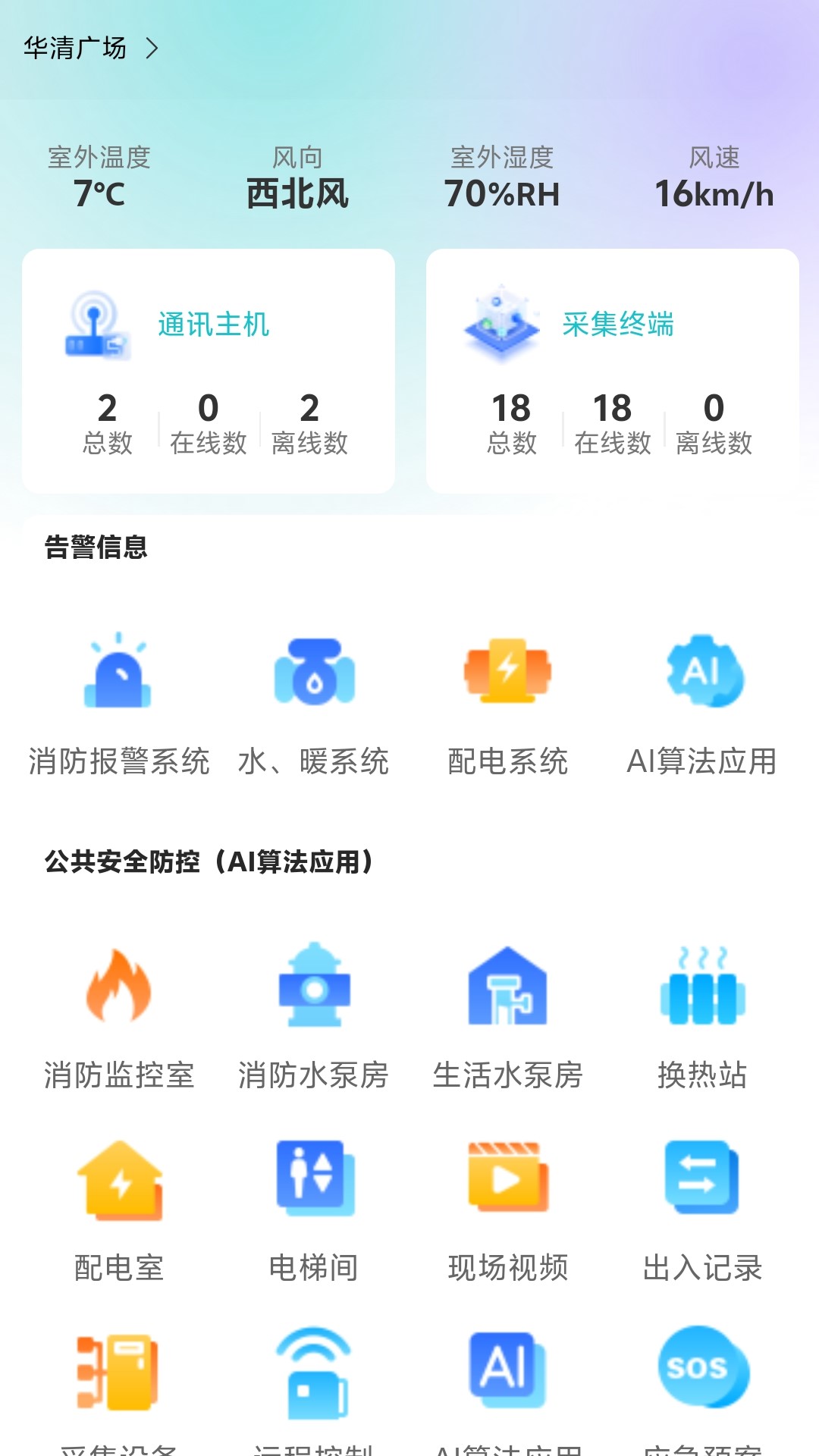Open the 通讯主机 communication host card
Image resolution: width=819 pixels, height=1456 pixels.
(x=209, y=369)
